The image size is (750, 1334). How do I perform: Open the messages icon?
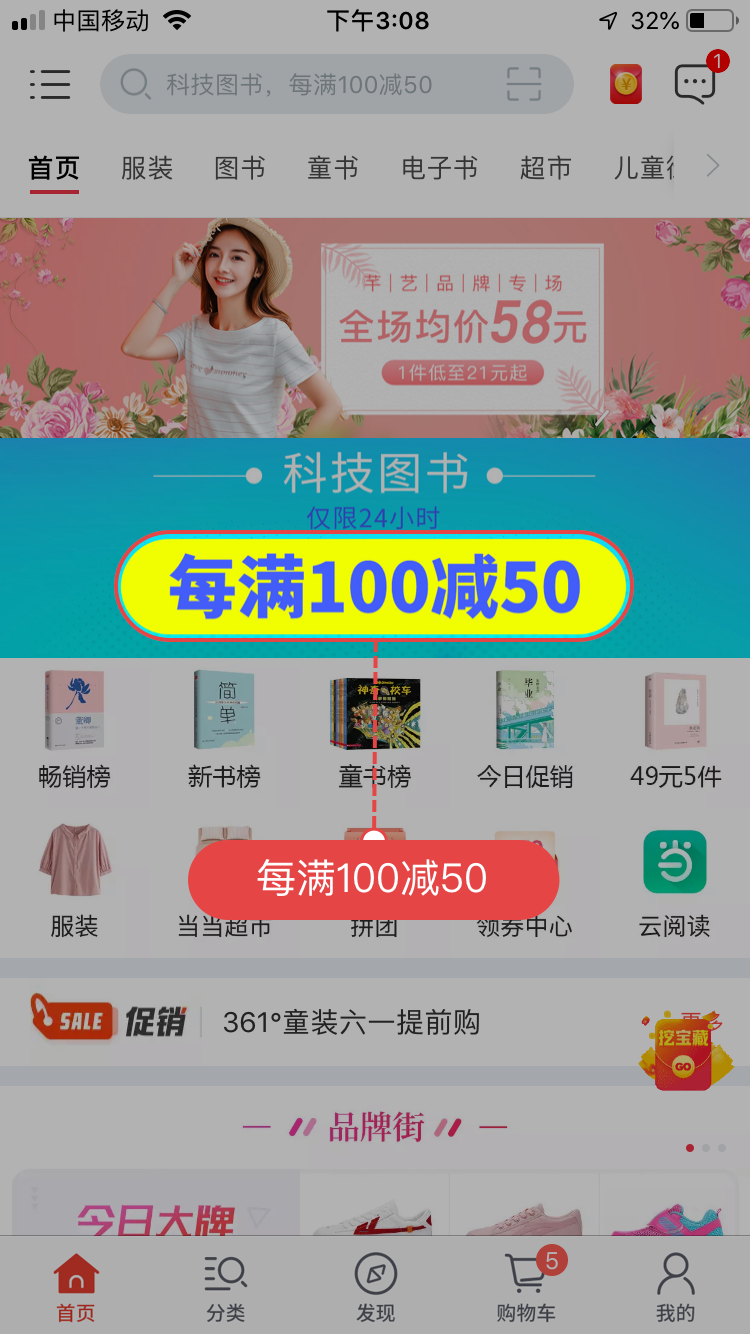695,85
